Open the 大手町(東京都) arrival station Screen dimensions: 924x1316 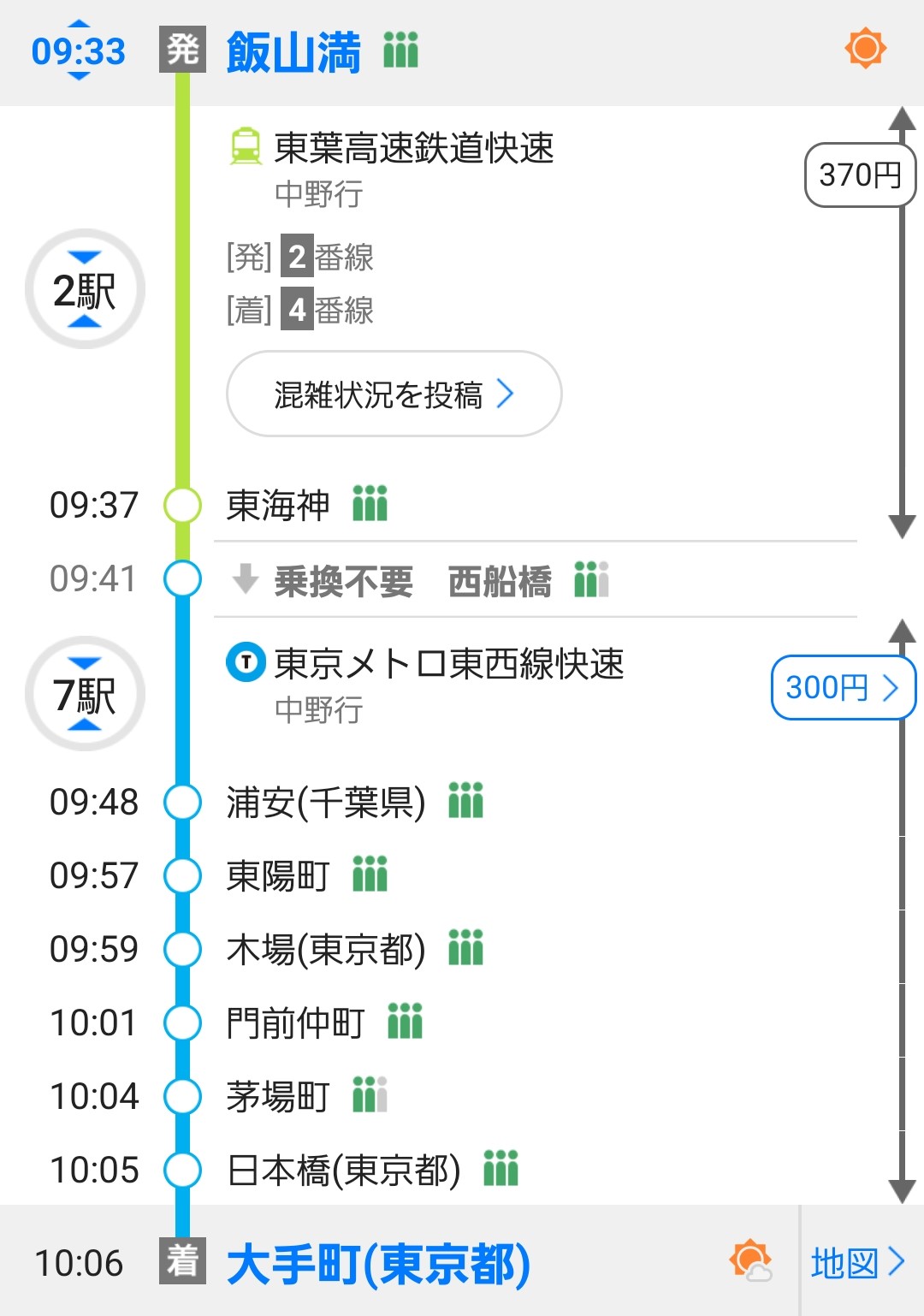click(378, 1264)
